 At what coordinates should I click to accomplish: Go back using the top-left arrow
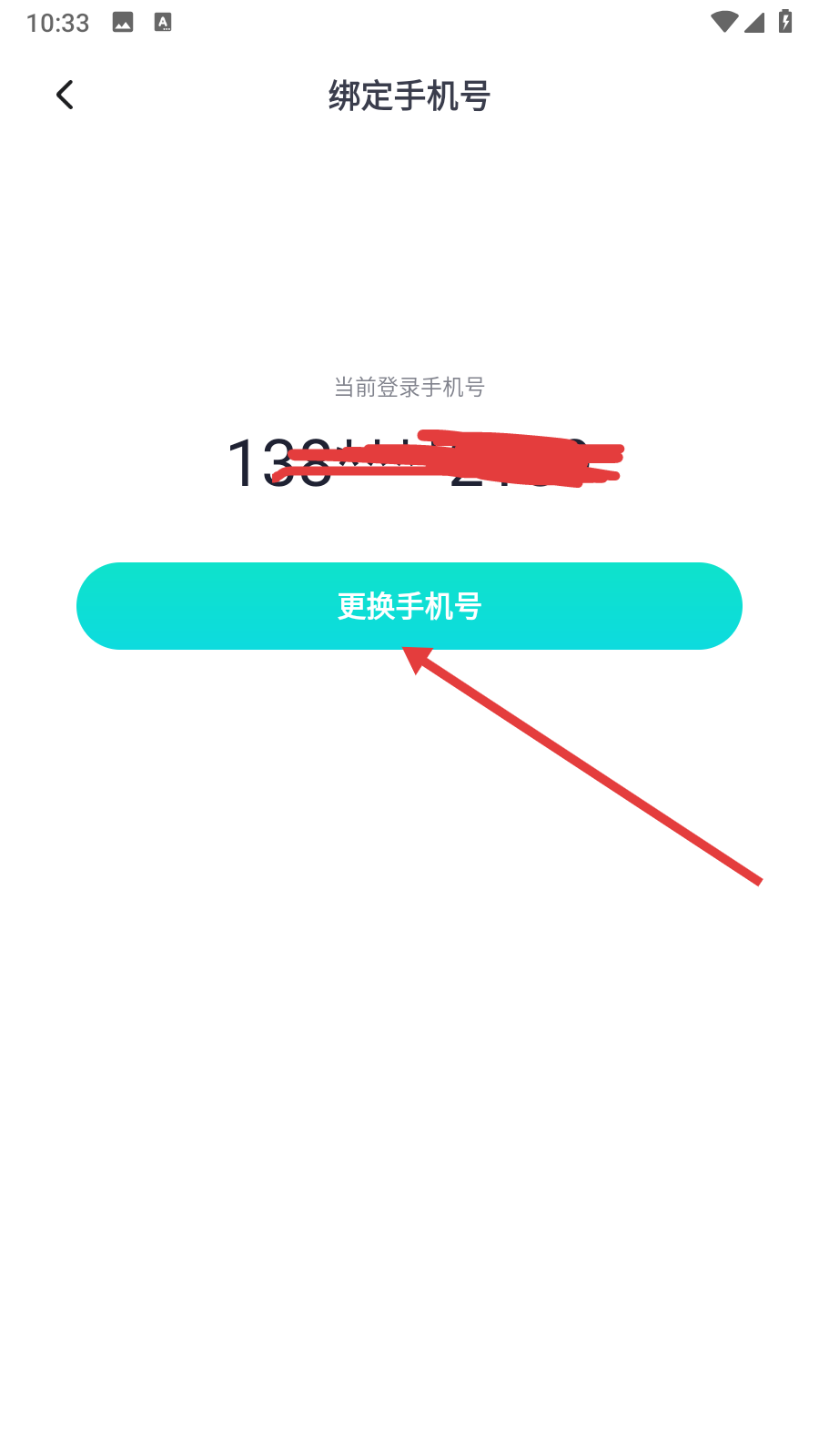pos(65,95)
